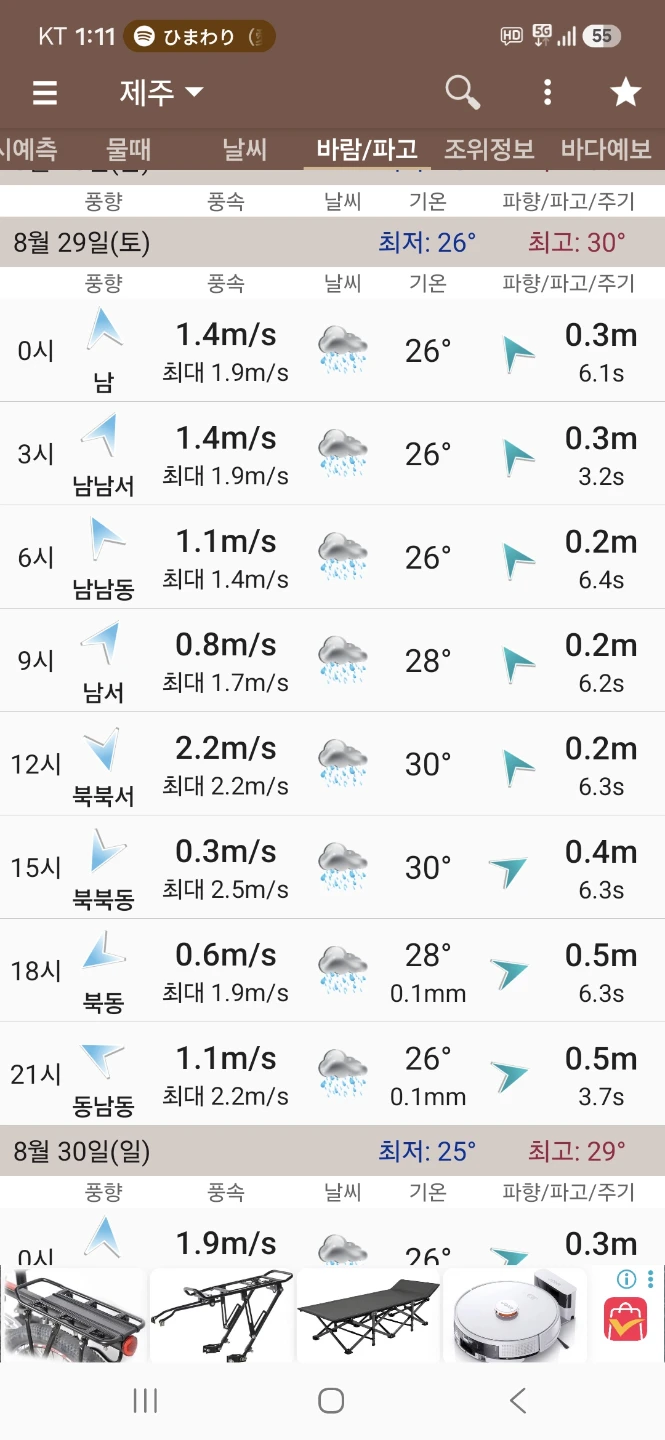The height and width of the screenshot is (1440, 665).
Task: Open the robot vacuum ad tile
Action: click(x=516, y=1314)
